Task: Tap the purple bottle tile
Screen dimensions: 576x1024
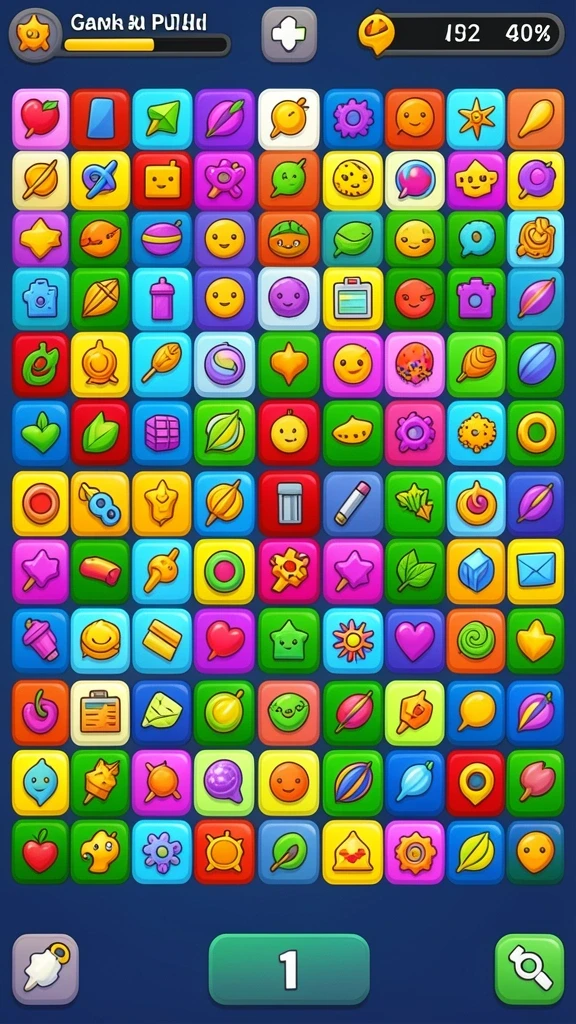Action: coord(162,298)
